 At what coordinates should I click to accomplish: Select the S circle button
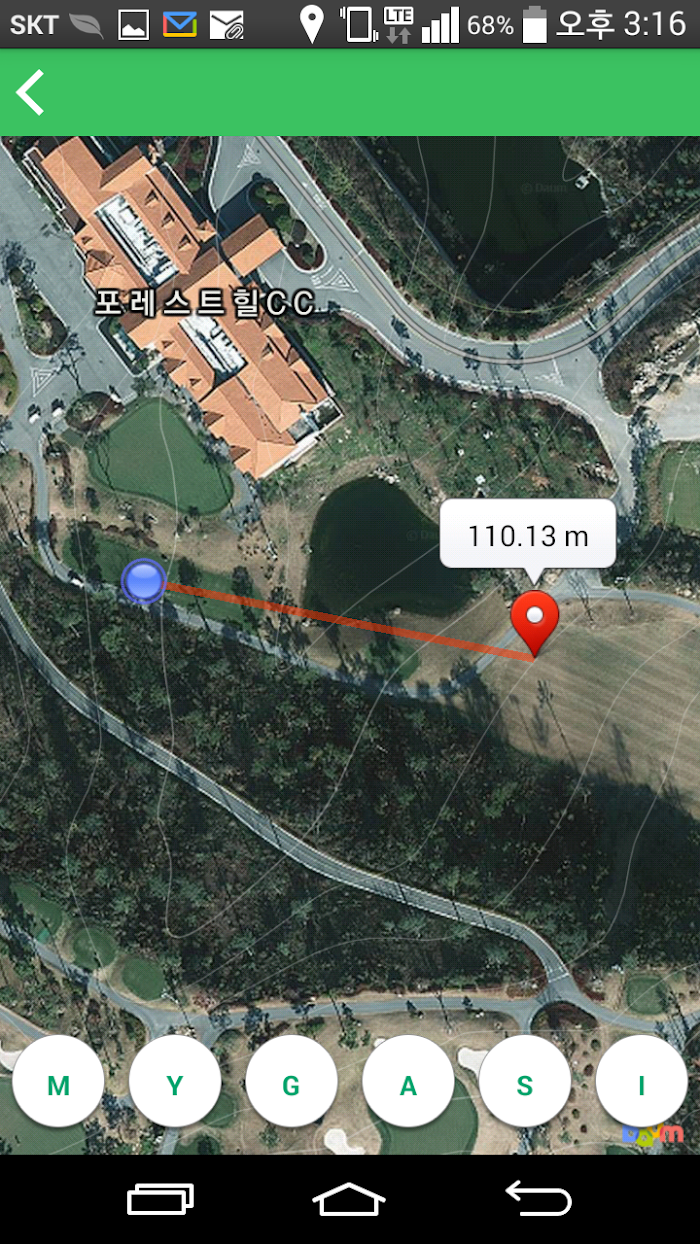tap(525, 1085)
